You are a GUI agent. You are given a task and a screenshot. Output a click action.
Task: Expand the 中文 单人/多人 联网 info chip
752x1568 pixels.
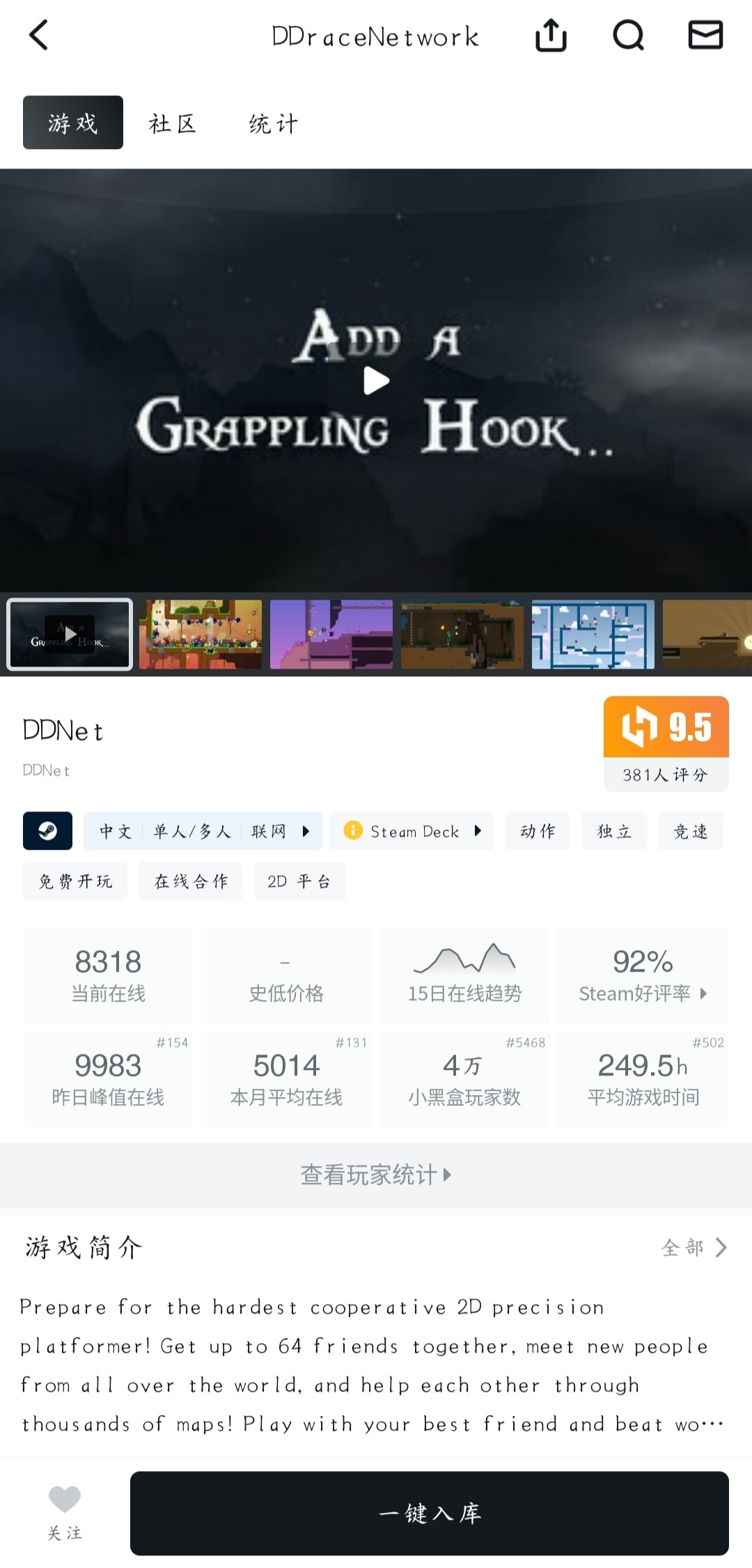(203, 831)
